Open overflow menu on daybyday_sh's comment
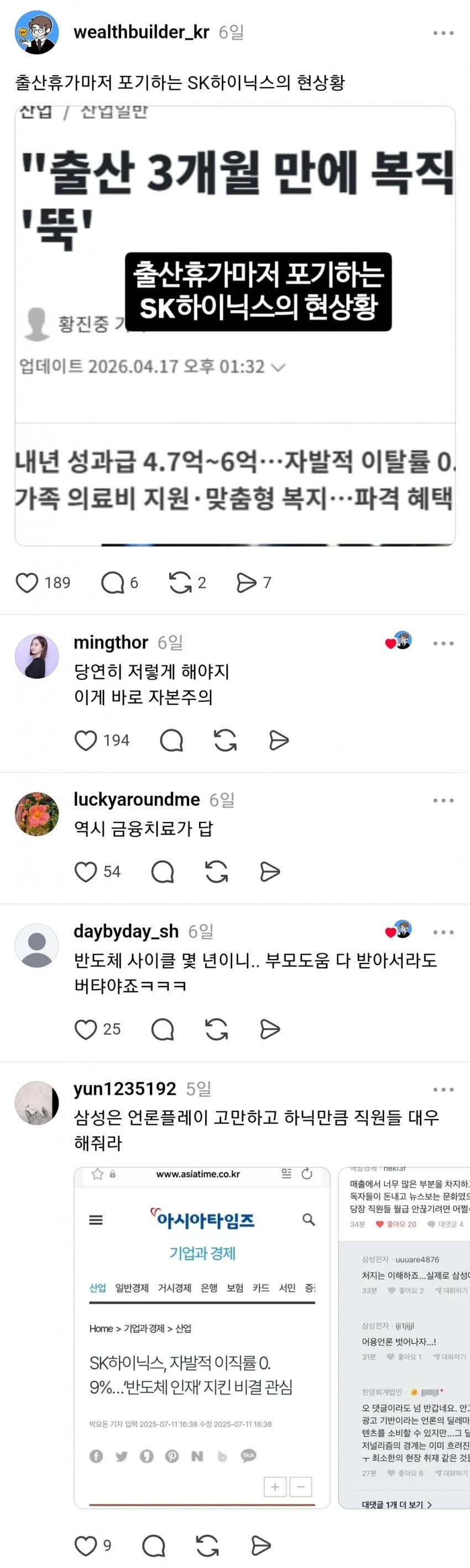Image resolution: width=470 pixels, height=1568 pixels. point(442,932)
